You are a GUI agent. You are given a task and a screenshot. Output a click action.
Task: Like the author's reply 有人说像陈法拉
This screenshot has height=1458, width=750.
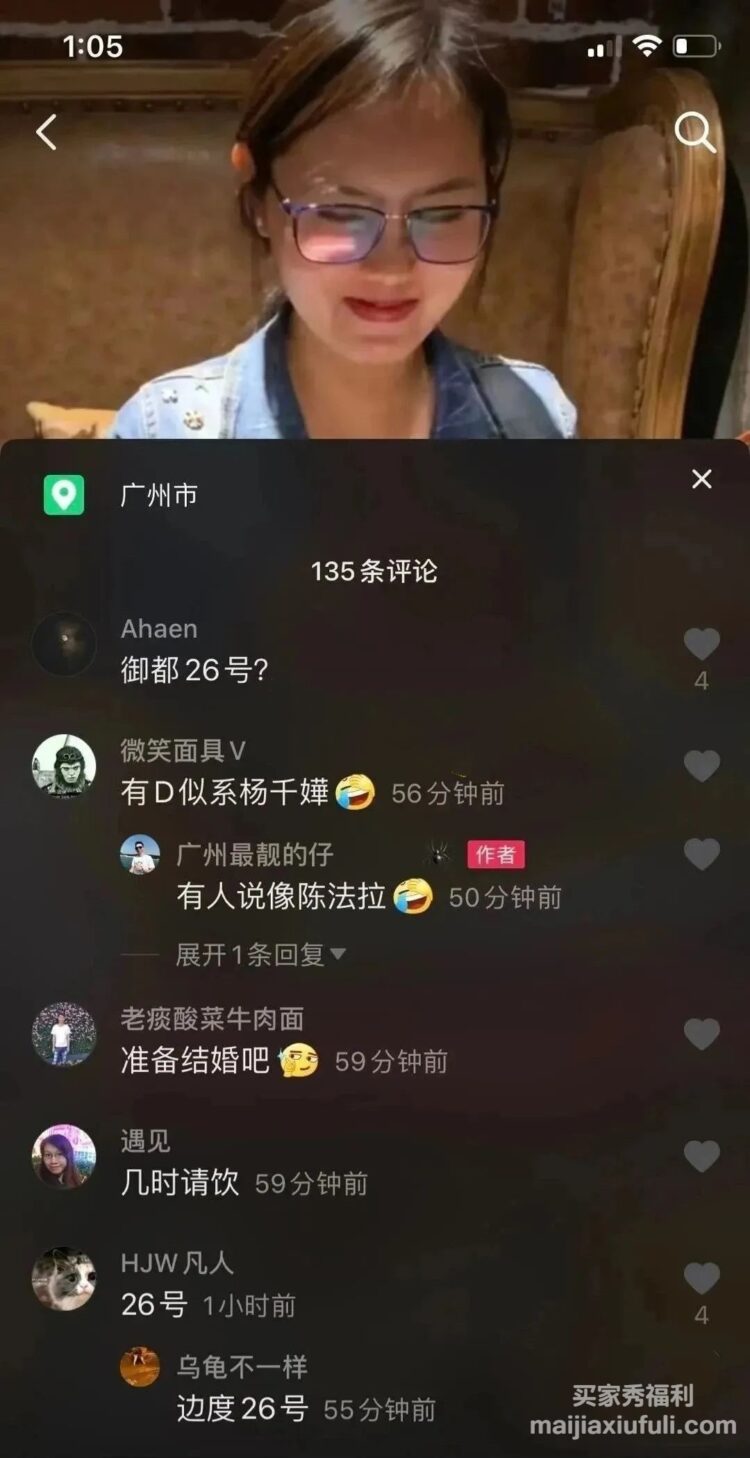point(702,854)
